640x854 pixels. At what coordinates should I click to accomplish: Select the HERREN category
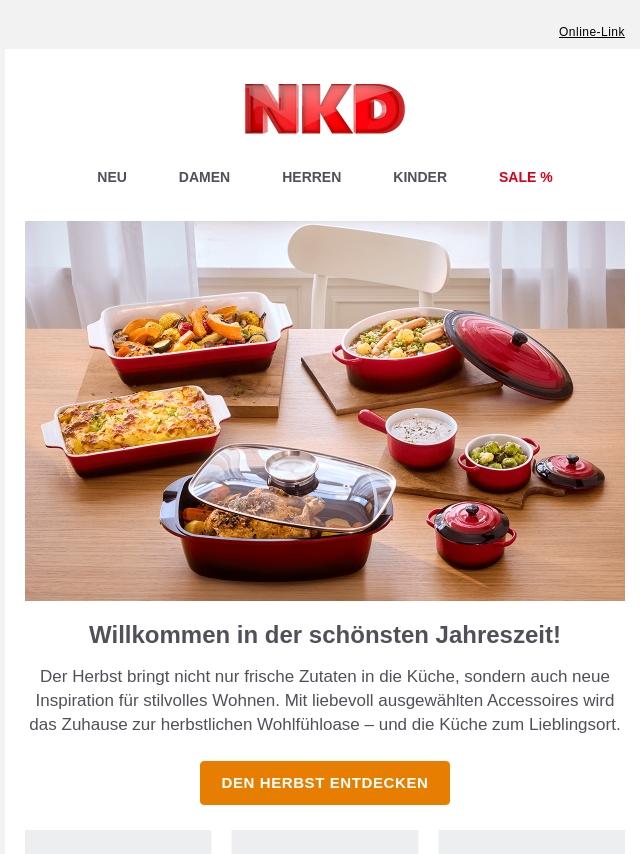(x=311, y=177)
